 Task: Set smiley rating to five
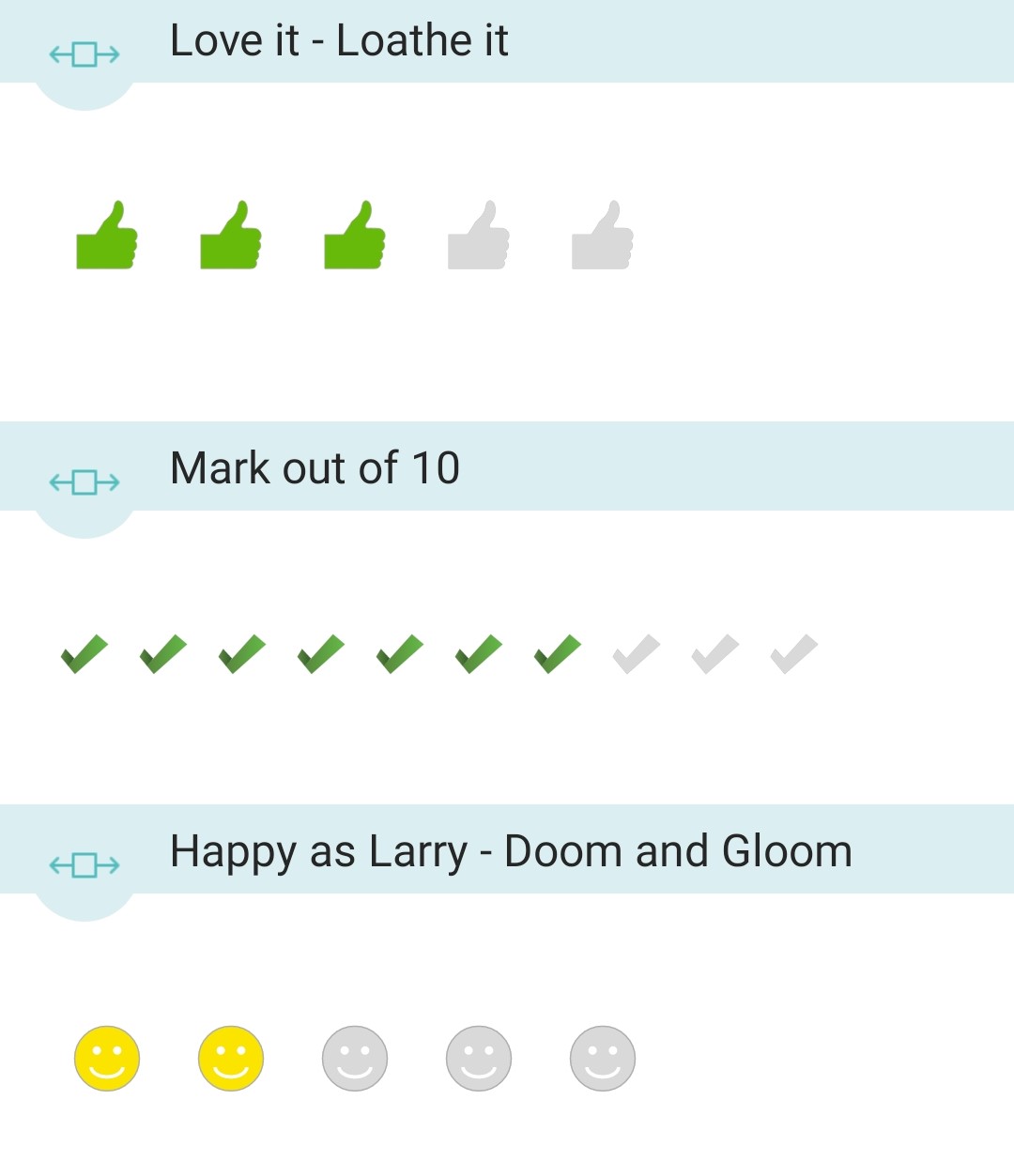pyautogui.click(x=603, y=1059)
